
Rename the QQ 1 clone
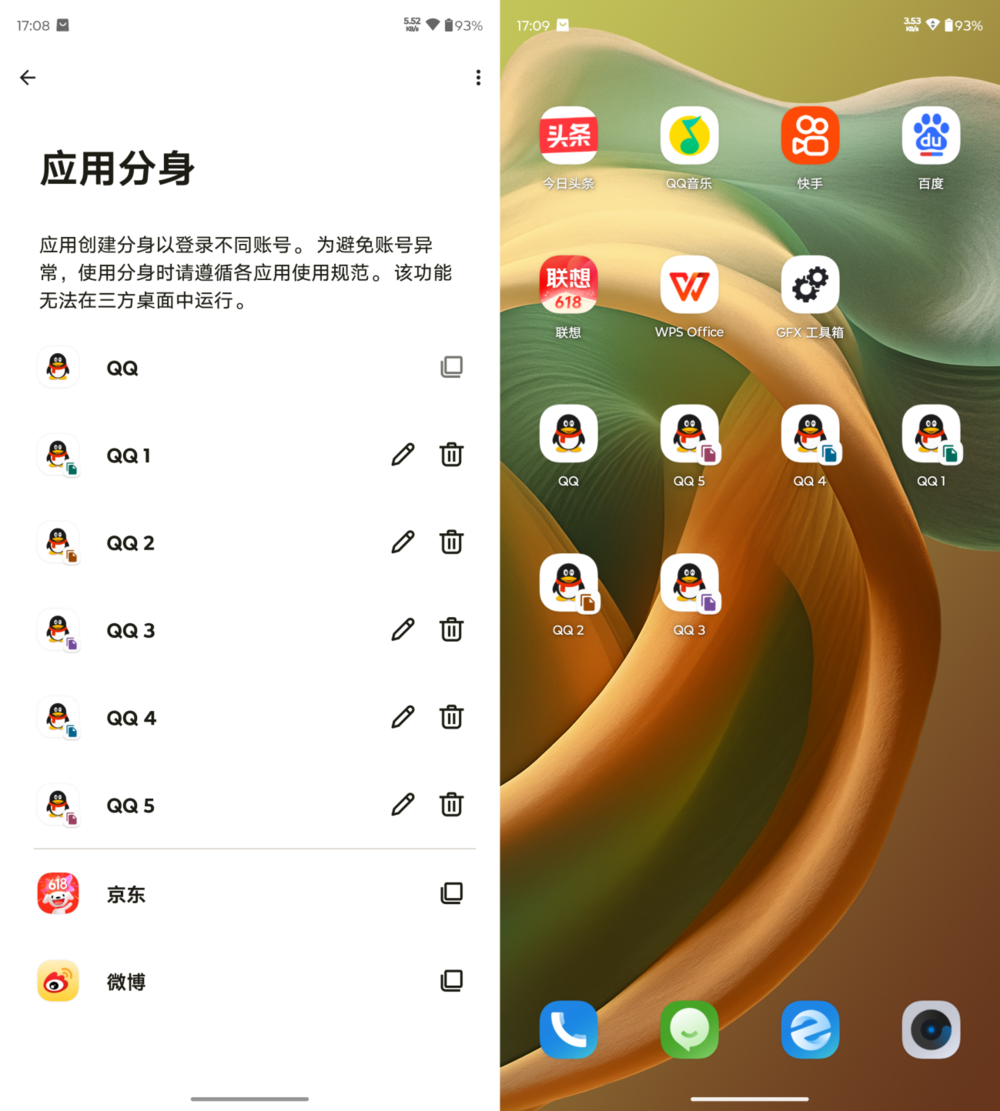(x=403, y=455)
